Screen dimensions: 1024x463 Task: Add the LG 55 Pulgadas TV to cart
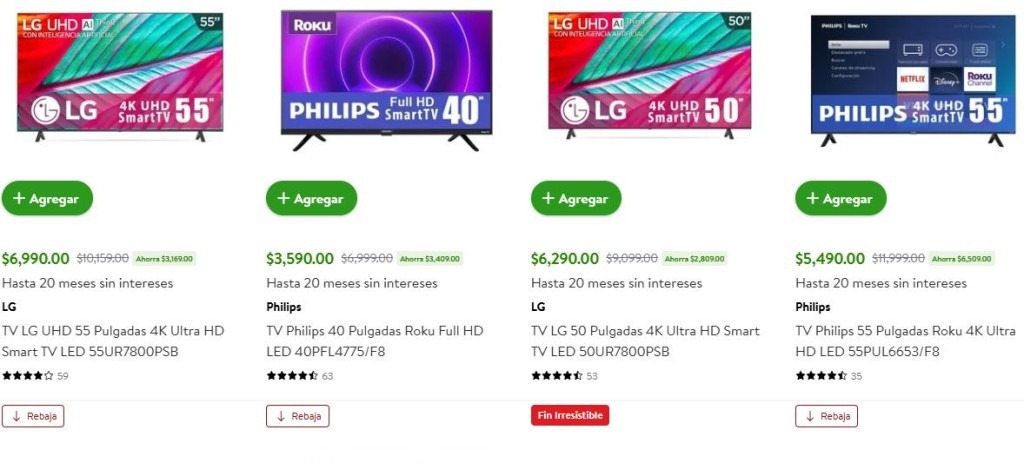pos(47,198)
